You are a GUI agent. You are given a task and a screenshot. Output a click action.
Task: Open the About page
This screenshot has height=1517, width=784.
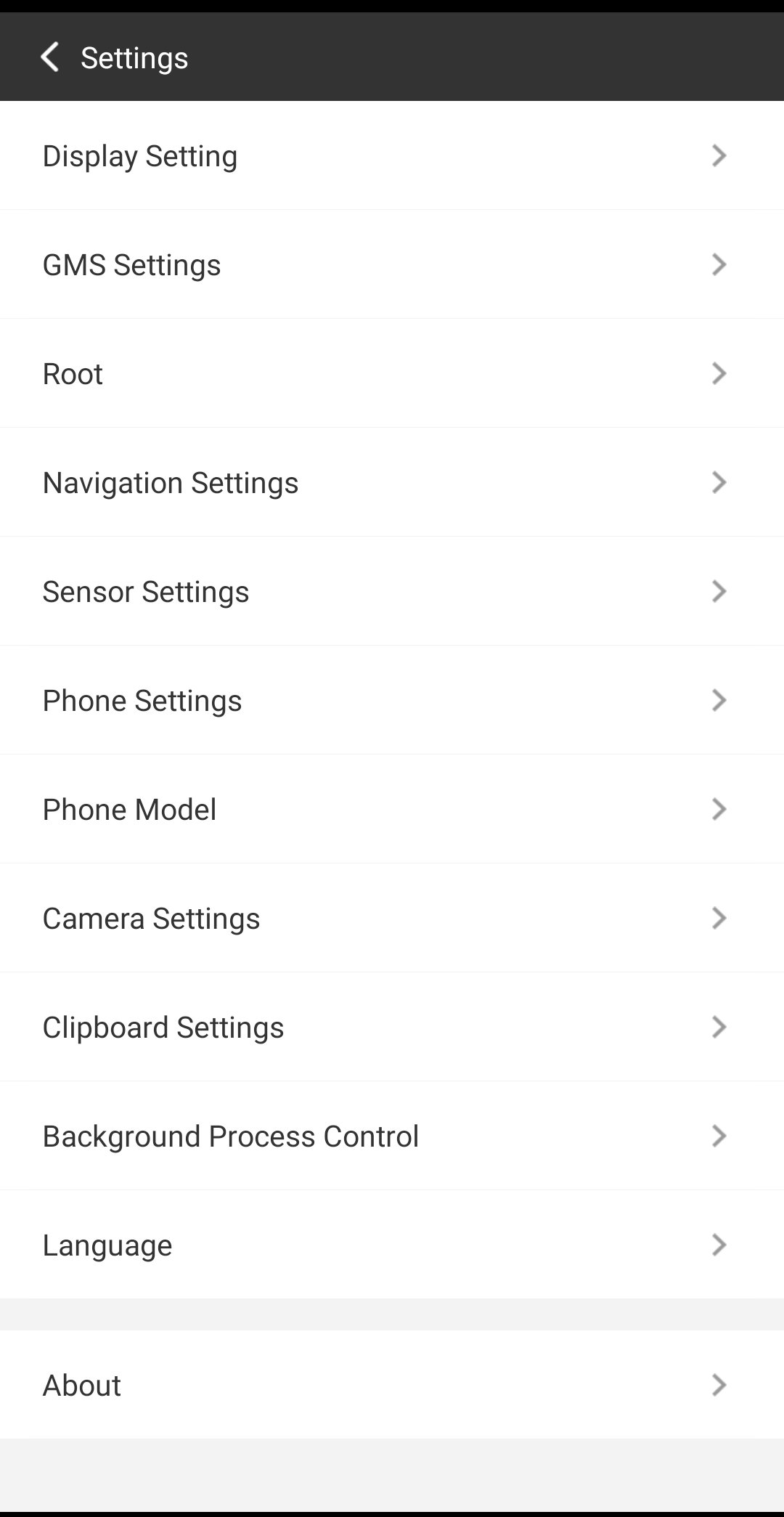[x=392, y=1385]
